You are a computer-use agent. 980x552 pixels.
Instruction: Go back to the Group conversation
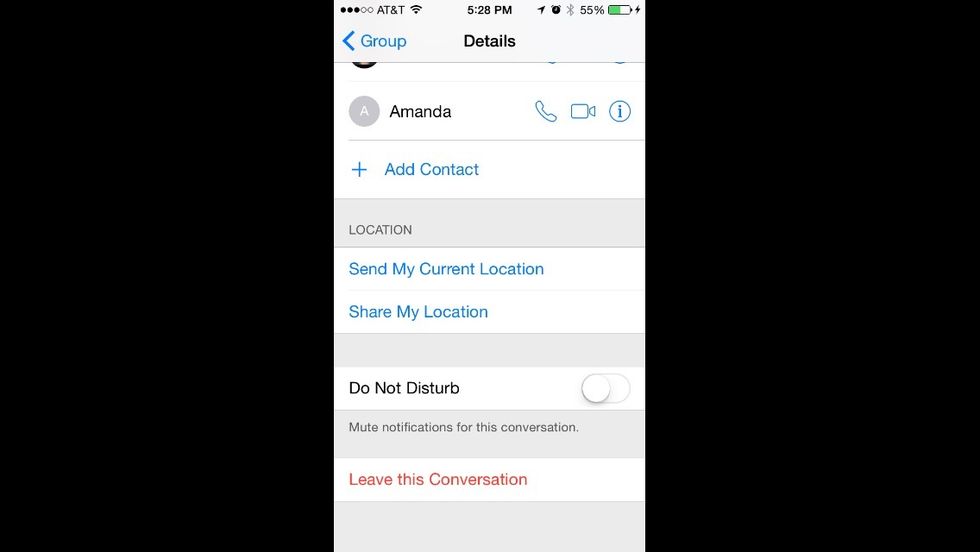374,41
